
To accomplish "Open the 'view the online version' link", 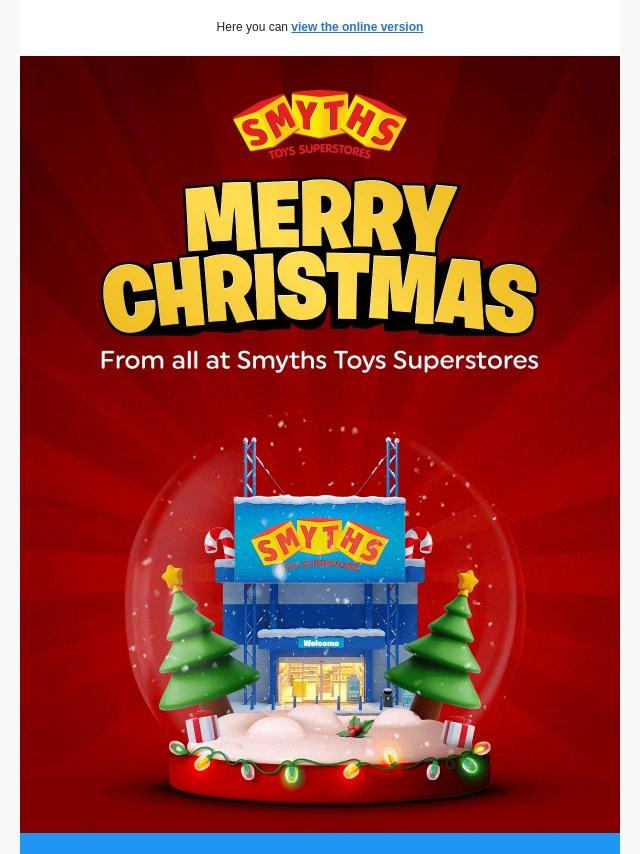I will pyautogui.click(x=356, y=27).
